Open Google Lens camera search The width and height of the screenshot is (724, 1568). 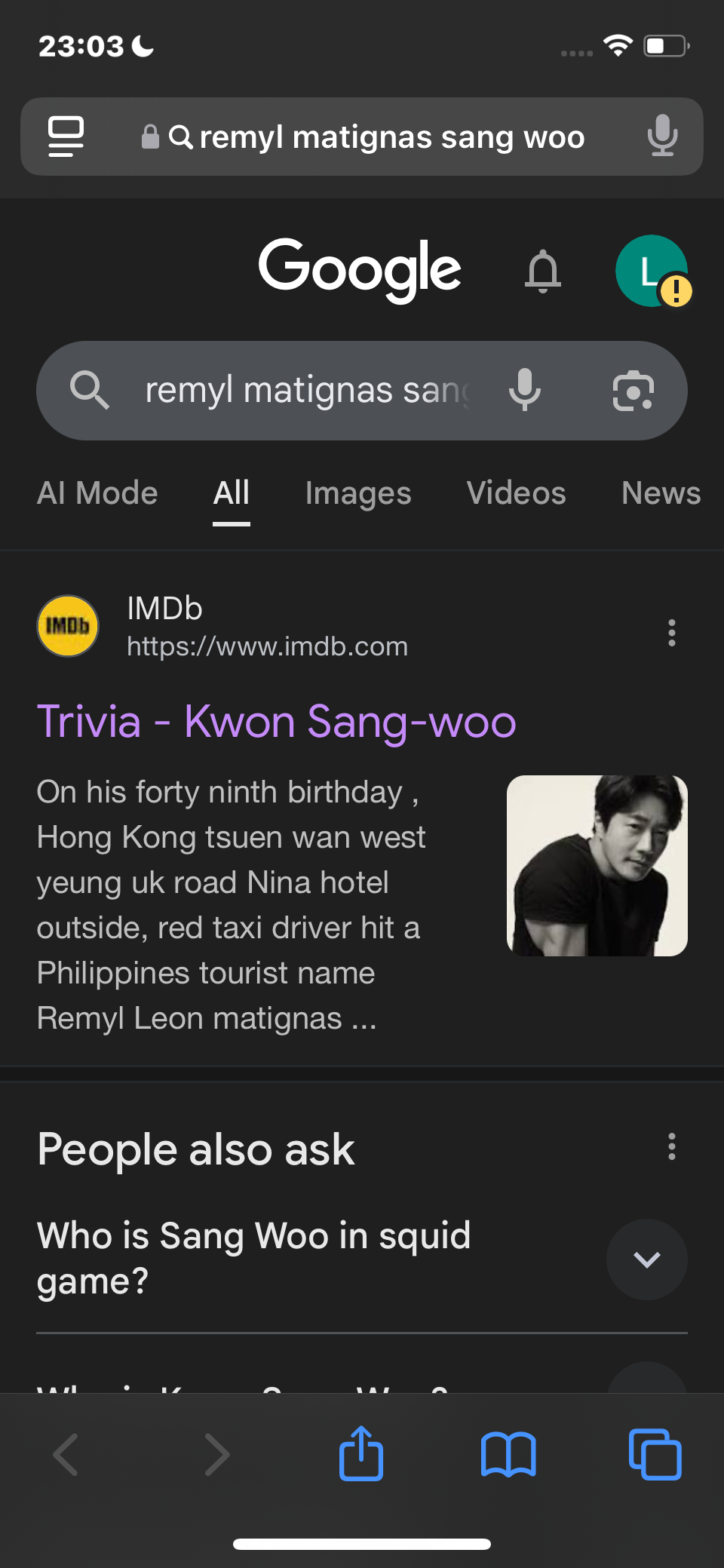point(633,391)
